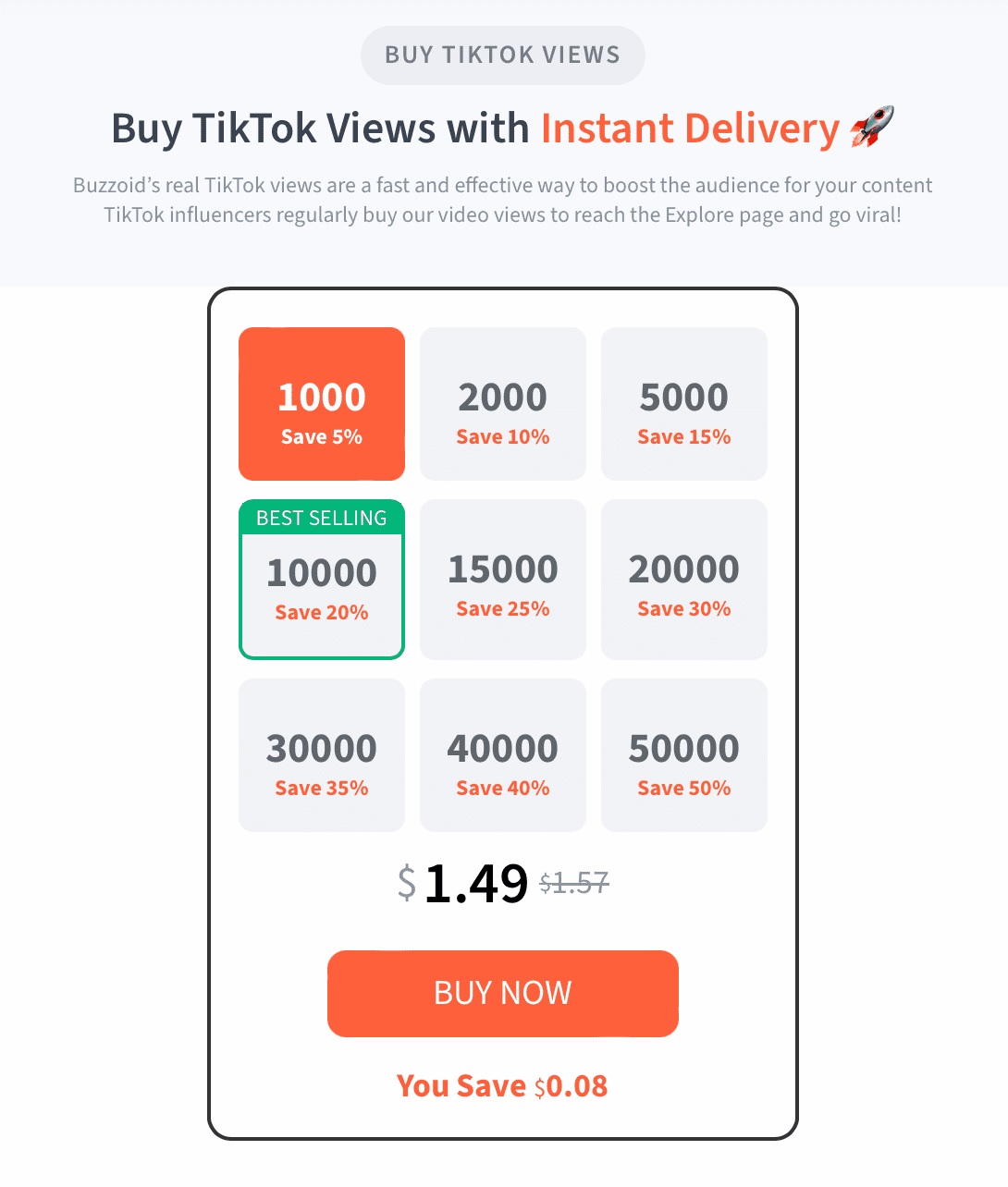Choose the 40000 views package

[503, 755]
